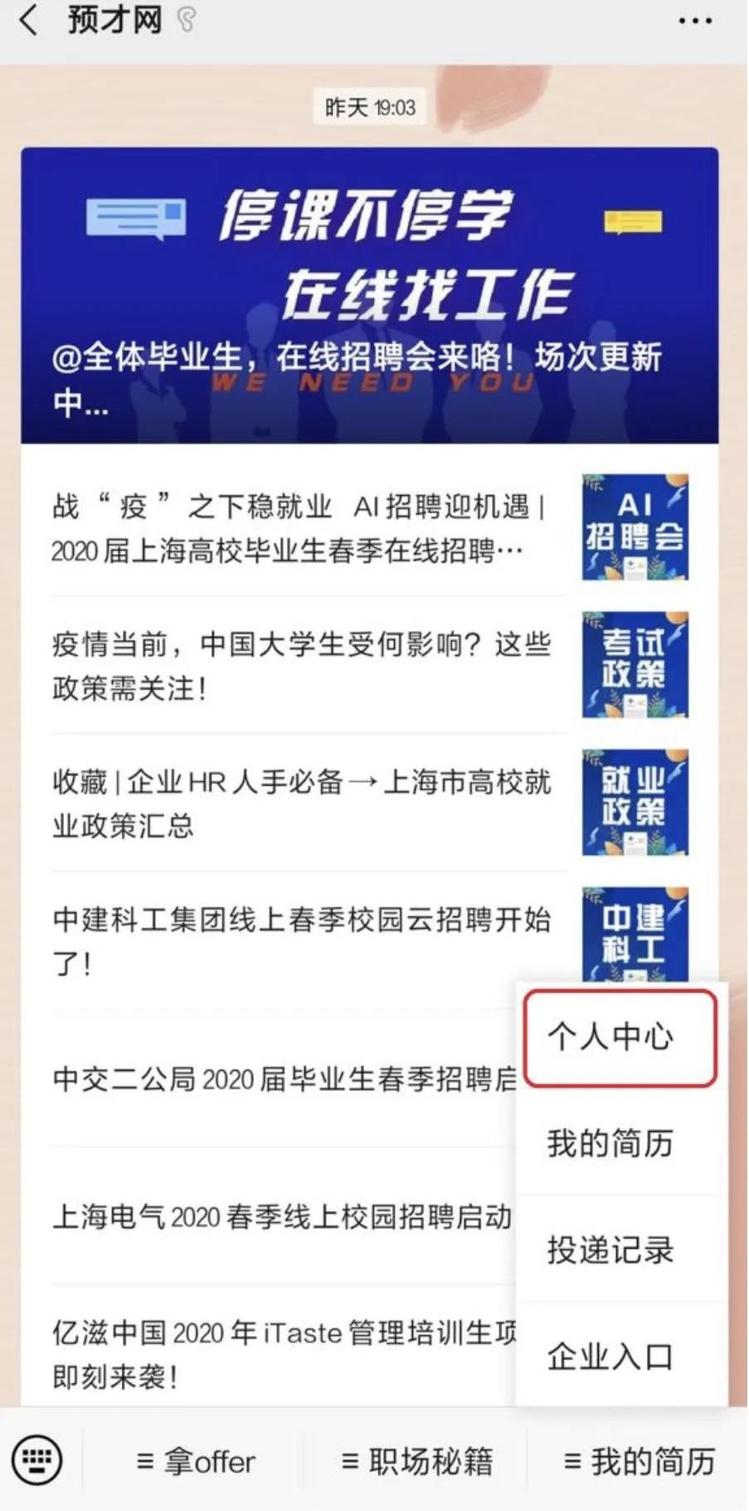
Task: Read 亿滋中国2020年iTaste管理培训生 article
Action: coord(282,1355)
